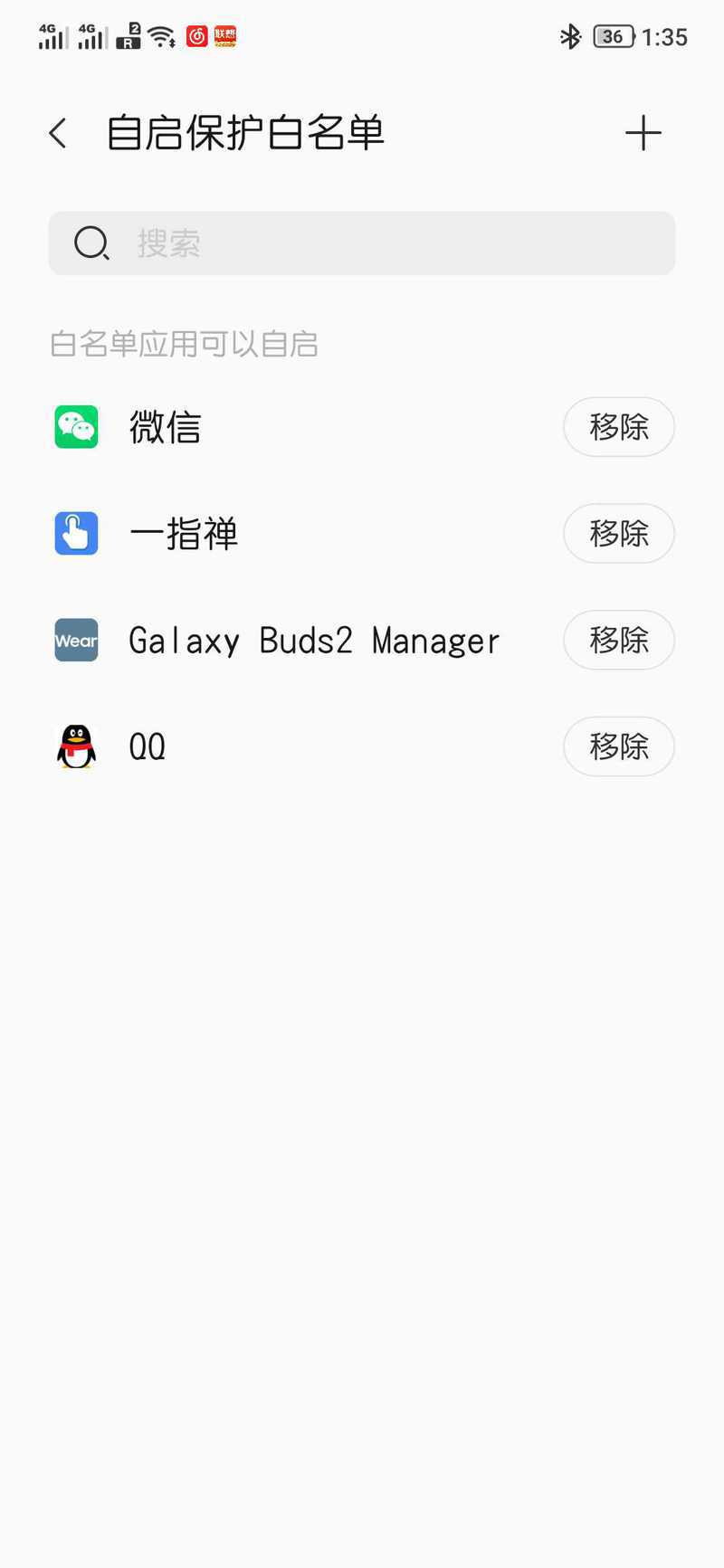Remove Galaxy Buds2 Manager from whitelist

(619, 641)
